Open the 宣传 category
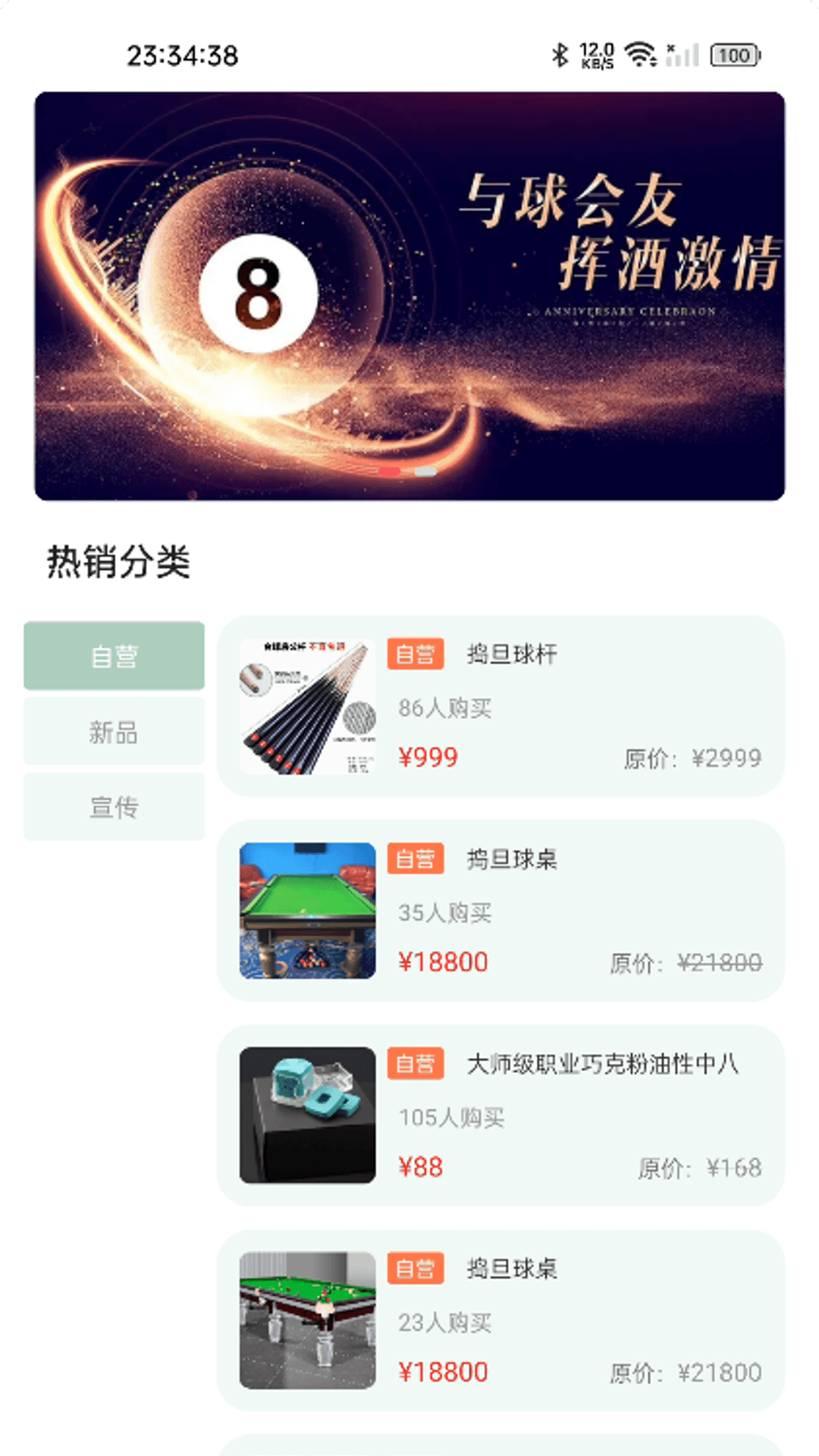Image resolution: width=819 pixels, height=1456 pixels. coord(114,808)
